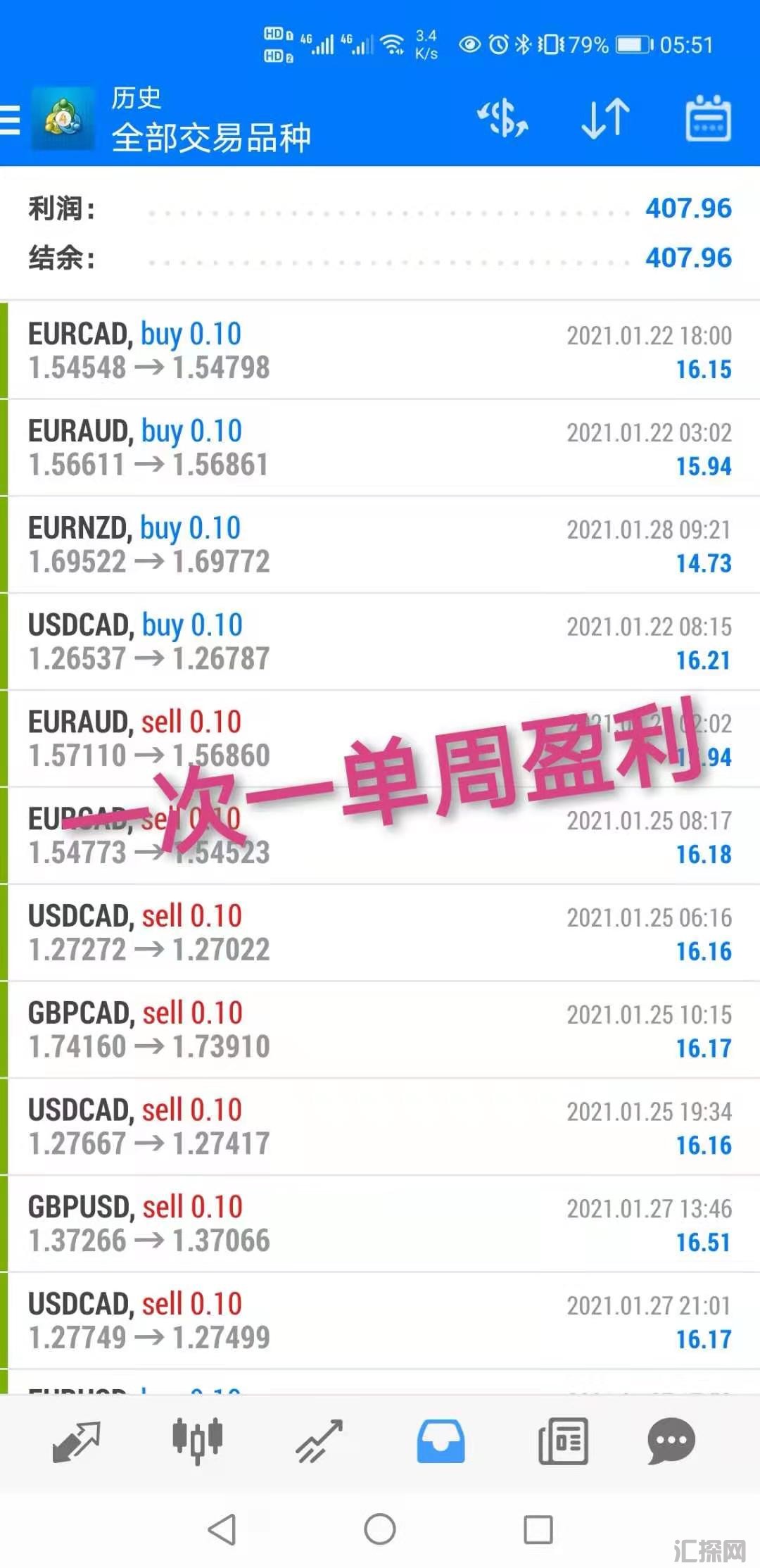Expand the USDCAD buy 0.10 trade
This screenshot has width=760, height=1568.
(380, 642)
